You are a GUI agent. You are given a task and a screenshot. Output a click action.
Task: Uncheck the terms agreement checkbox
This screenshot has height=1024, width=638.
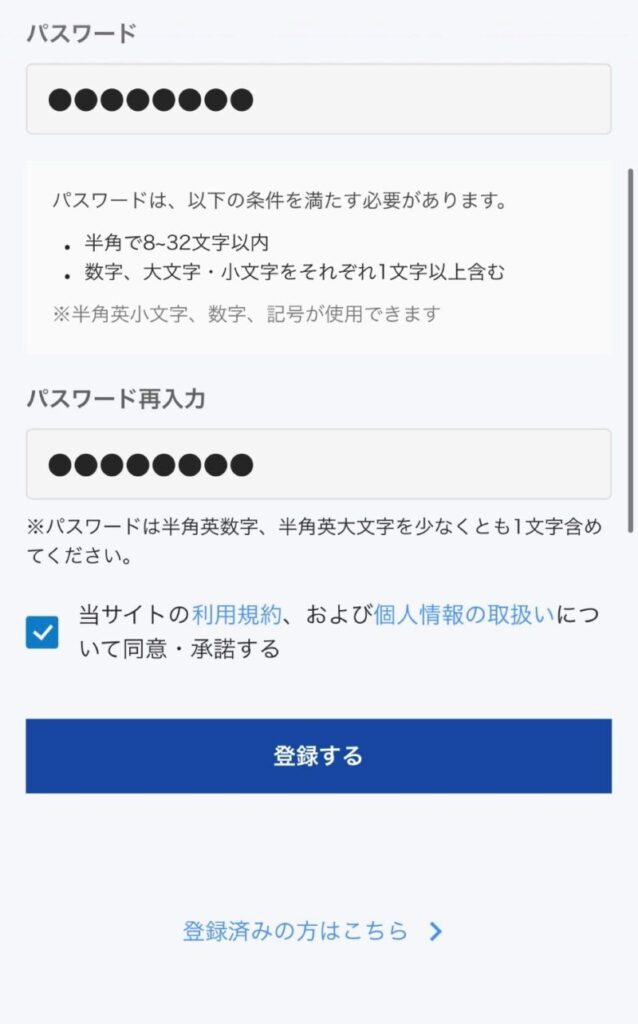[x=42, y=632]
